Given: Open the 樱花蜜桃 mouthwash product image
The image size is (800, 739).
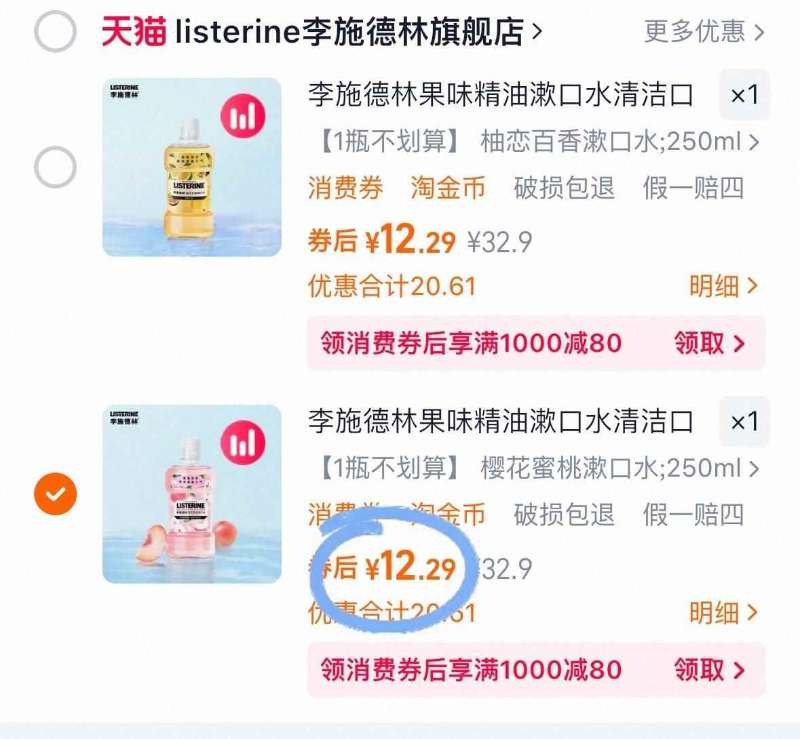Looking at the screenshot, I should (x=192, y=494).
